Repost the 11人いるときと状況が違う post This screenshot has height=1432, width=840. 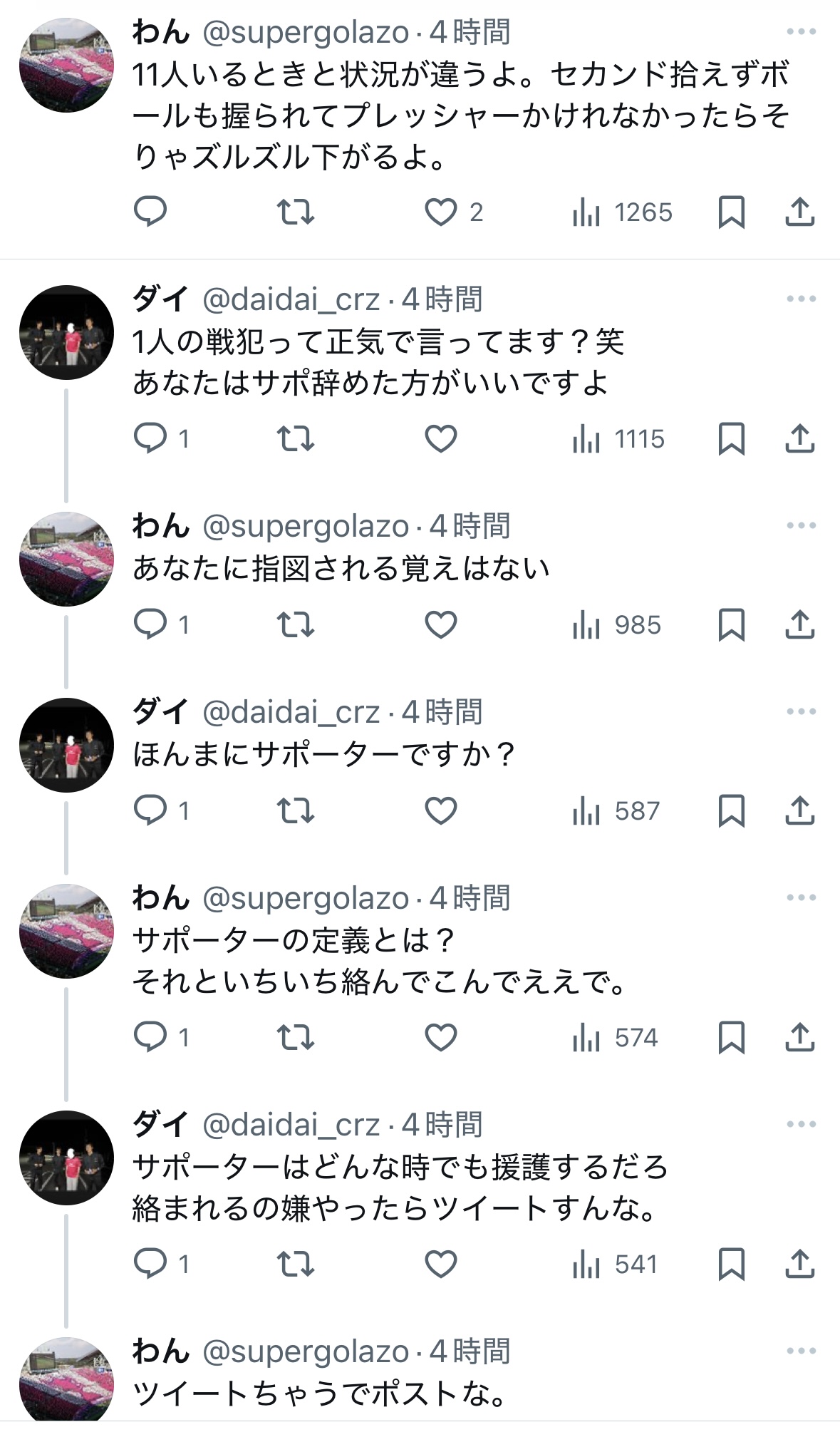[295, 212]
